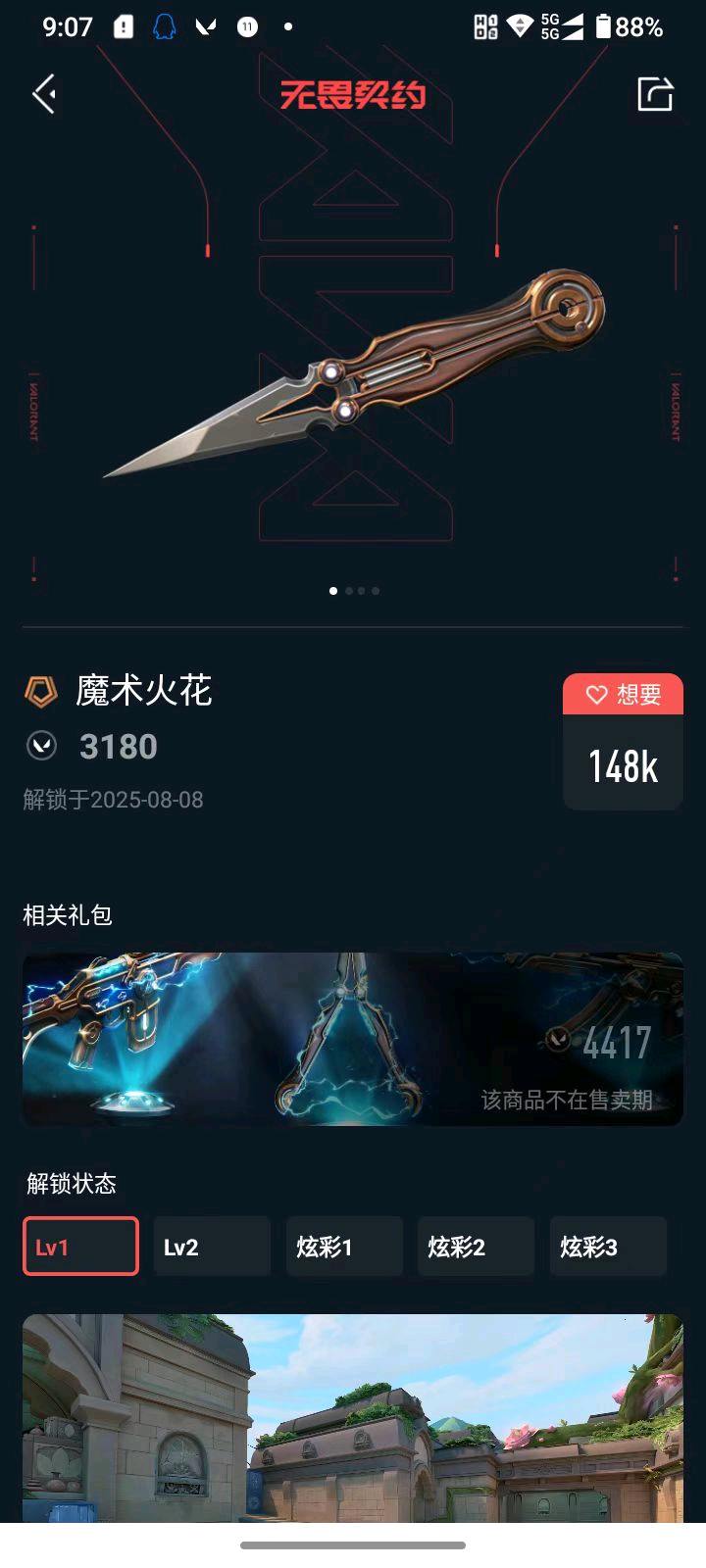This screenshot has width=706, height=1568.
Task: Open the preview image of the map scene
Action: (353, 1417)
